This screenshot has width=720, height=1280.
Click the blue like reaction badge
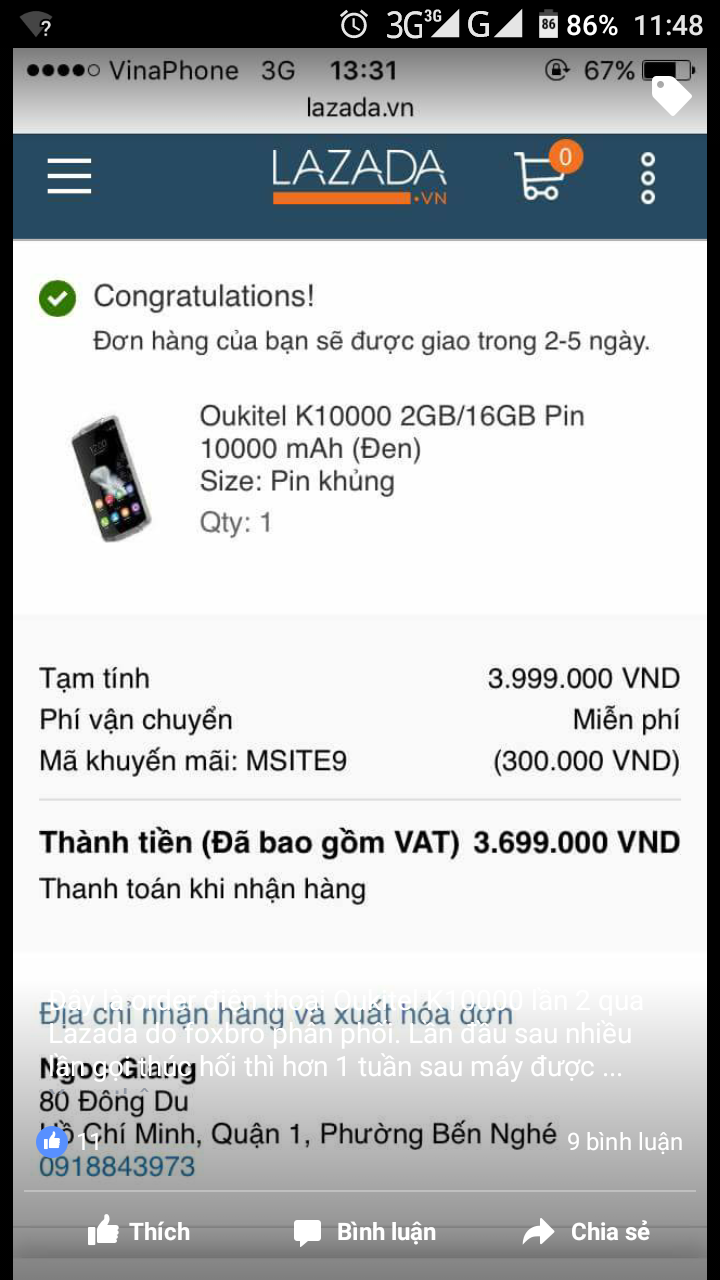tap(51, 1141)
